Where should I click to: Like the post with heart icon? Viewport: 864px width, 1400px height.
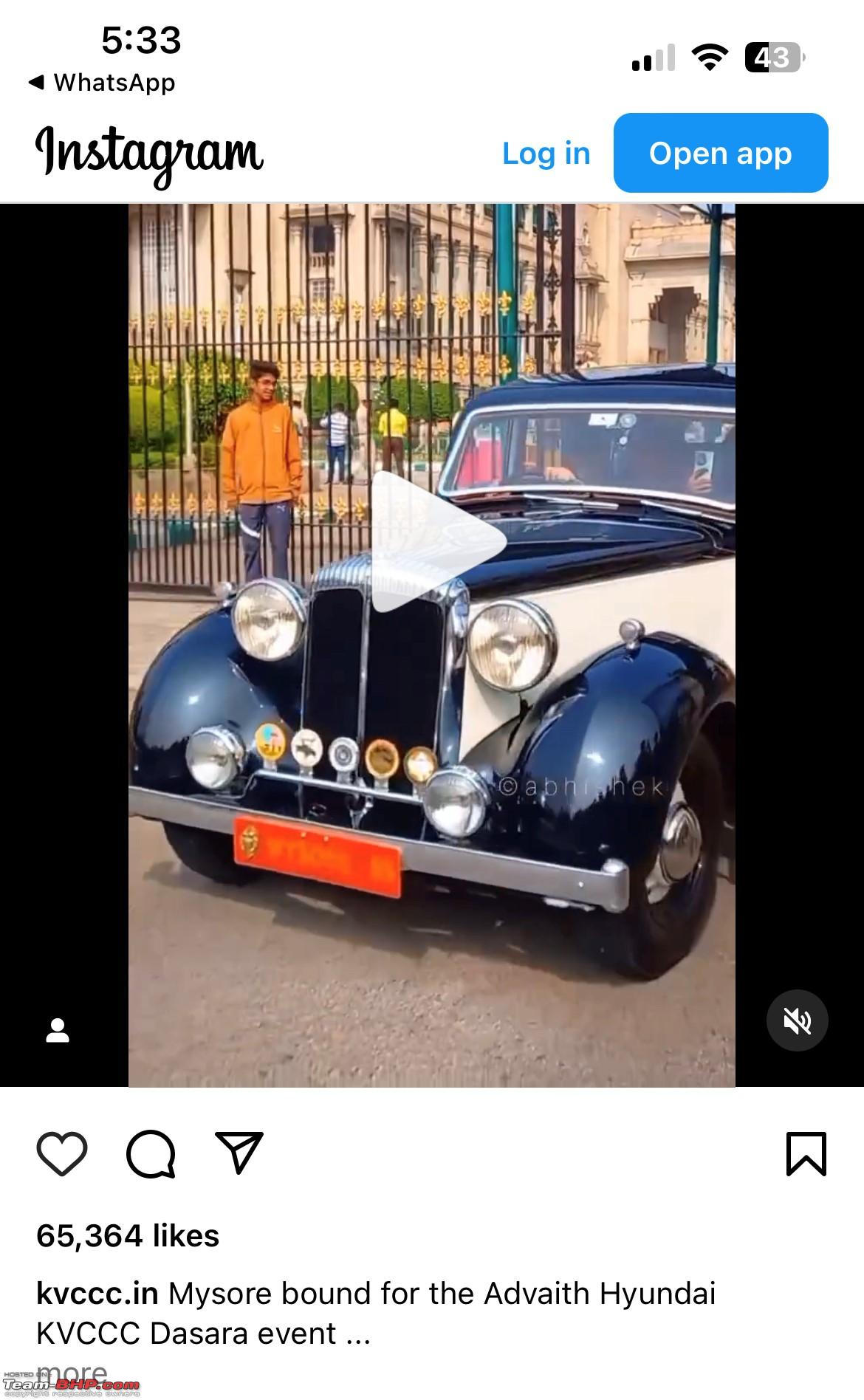coord(62,1153)
